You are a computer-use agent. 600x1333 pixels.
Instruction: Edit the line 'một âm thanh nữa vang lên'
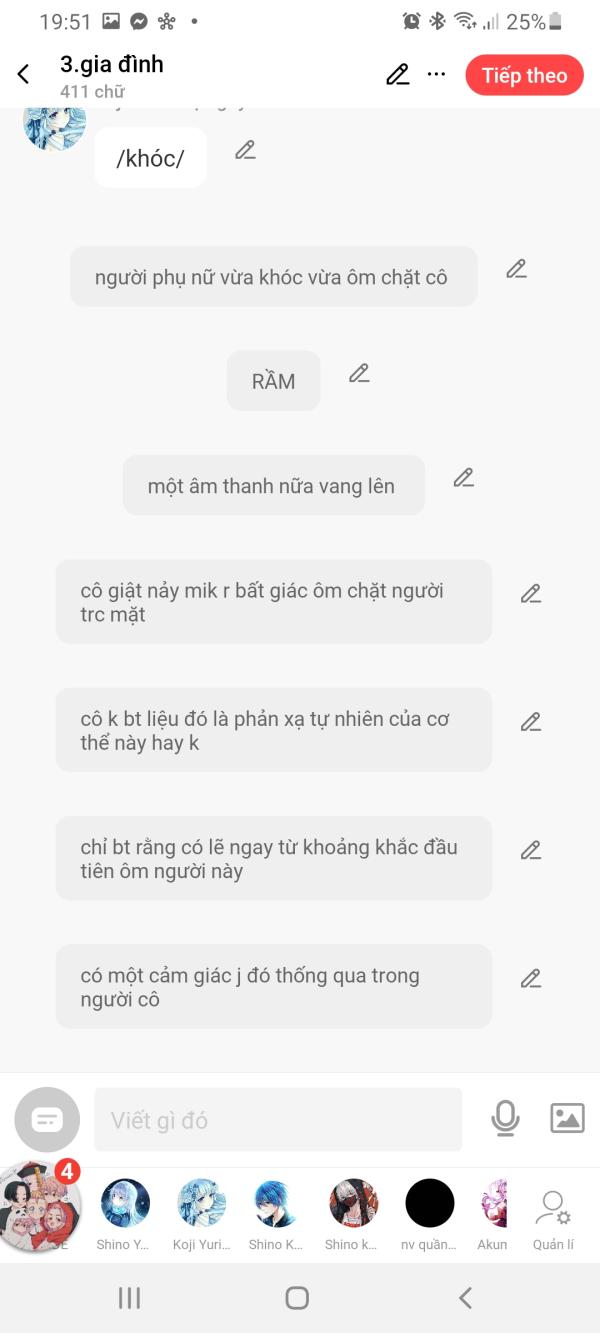point(463,478)
